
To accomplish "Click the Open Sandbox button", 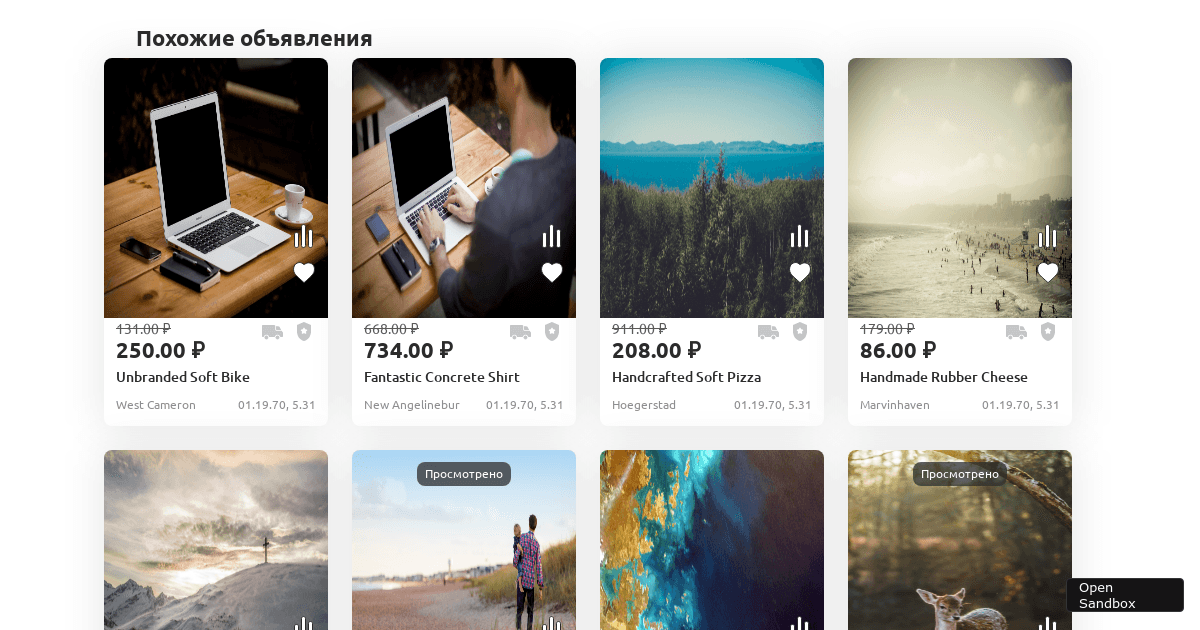I will 1124,595.
